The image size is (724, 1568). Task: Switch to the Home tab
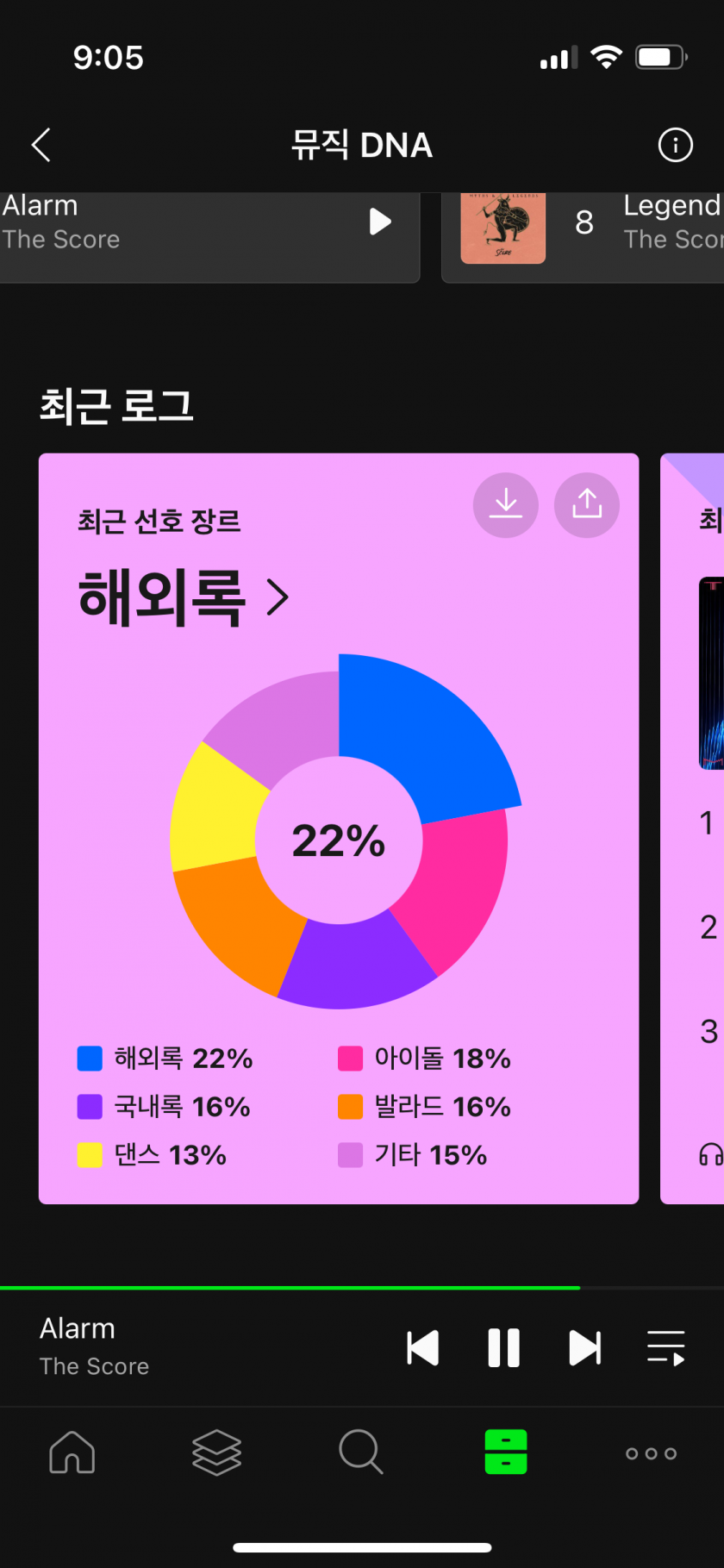[x=72, y=1453]
